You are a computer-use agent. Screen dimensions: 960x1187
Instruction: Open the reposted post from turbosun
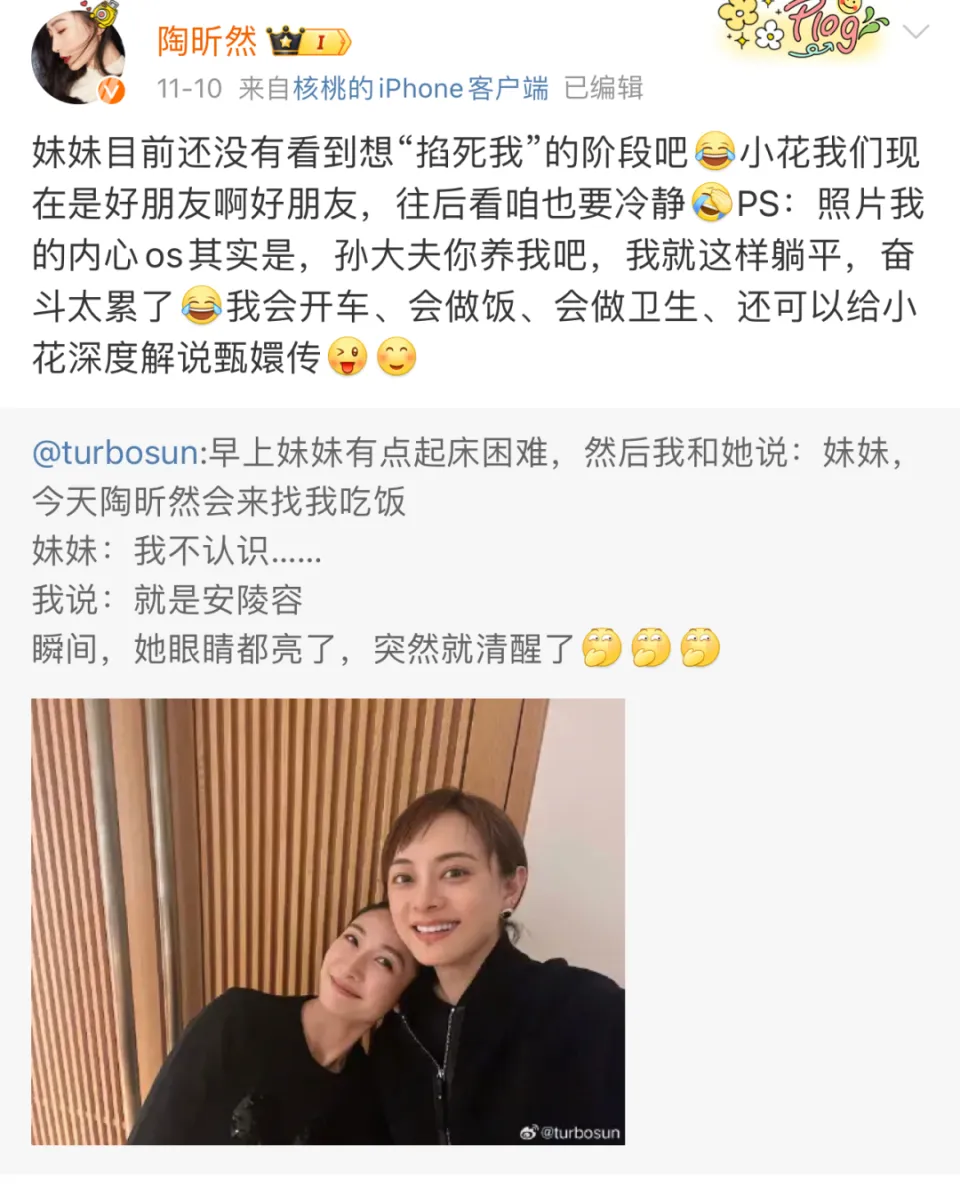tap(480, 550)
